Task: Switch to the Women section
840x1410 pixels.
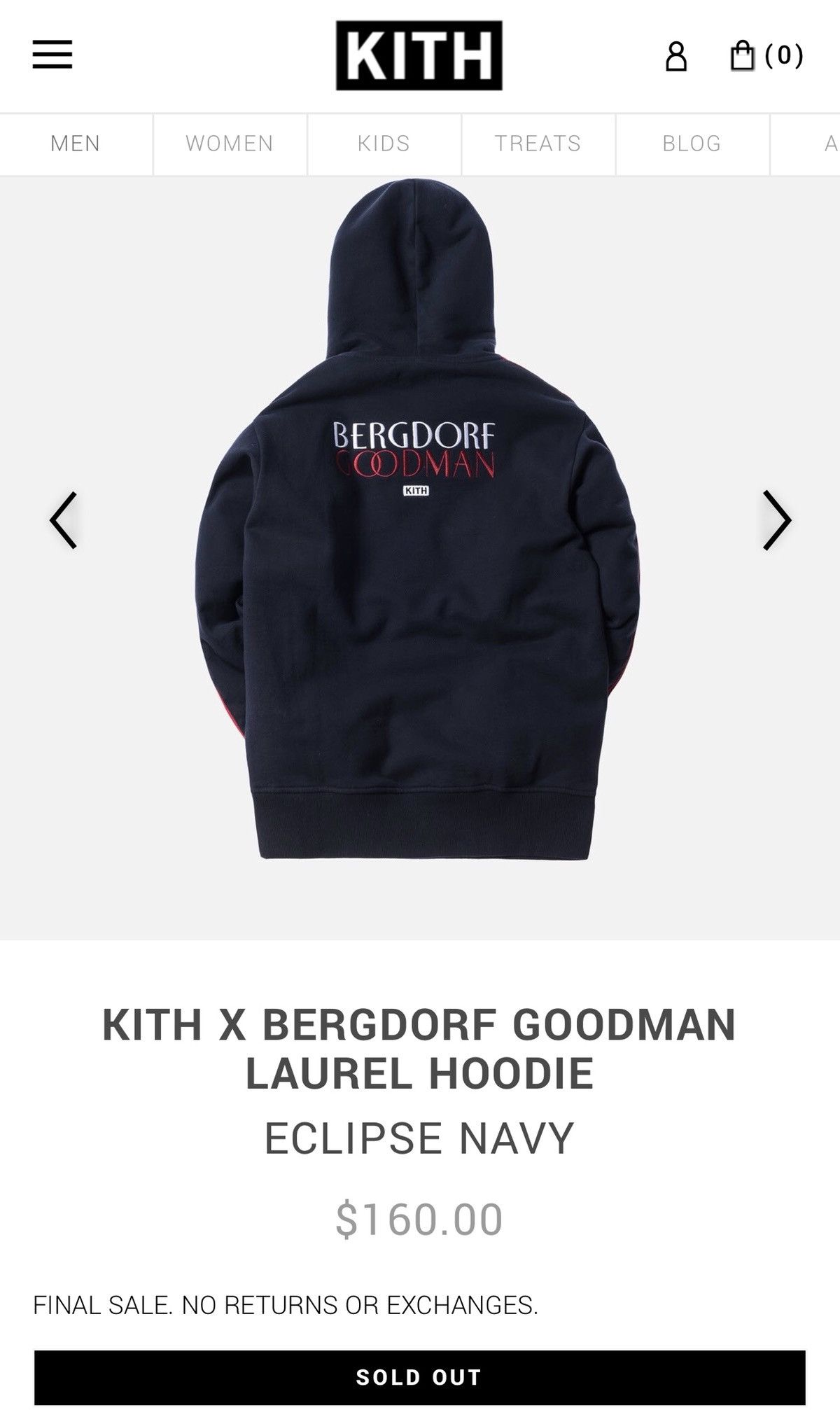Action: coord(230,144)
